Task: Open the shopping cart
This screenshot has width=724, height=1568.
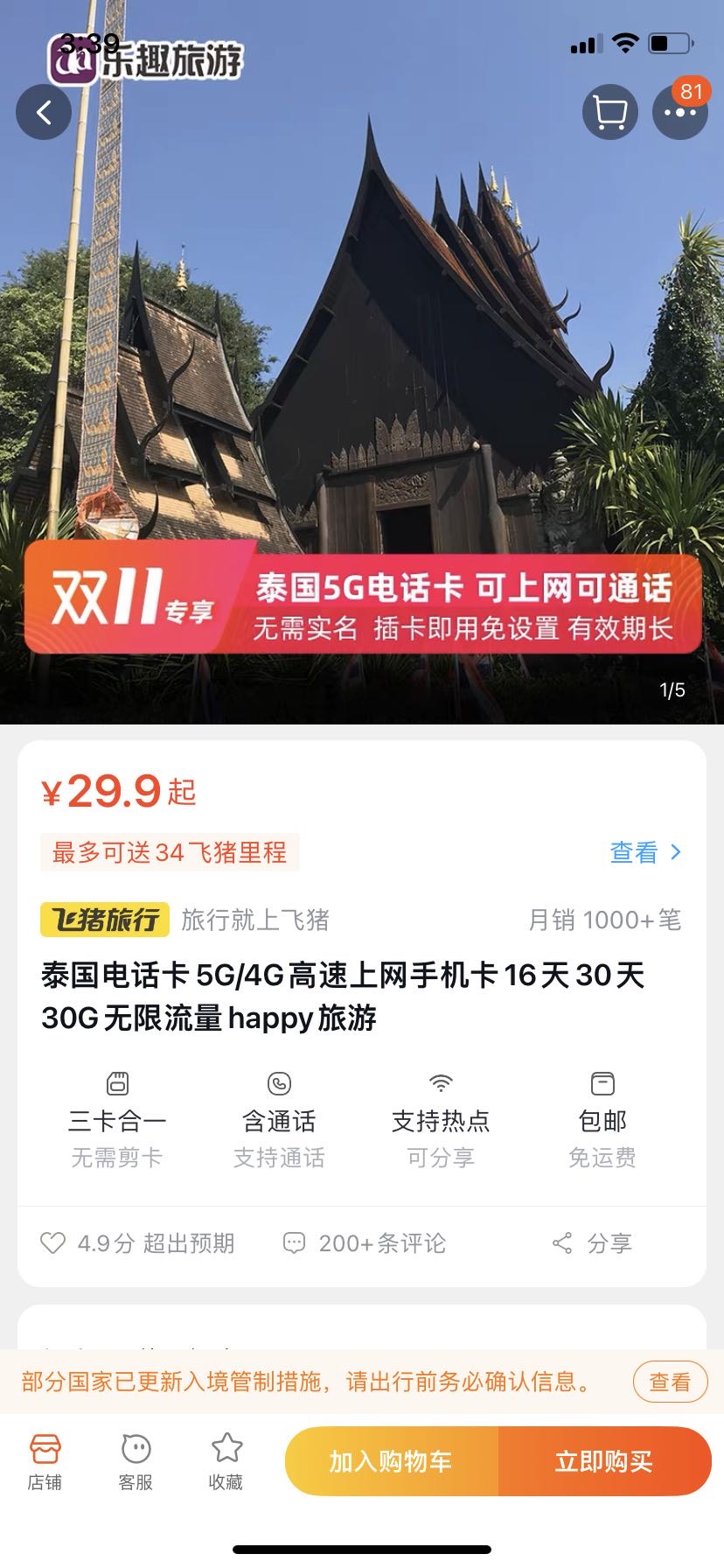Action: (x=609, y=112)
